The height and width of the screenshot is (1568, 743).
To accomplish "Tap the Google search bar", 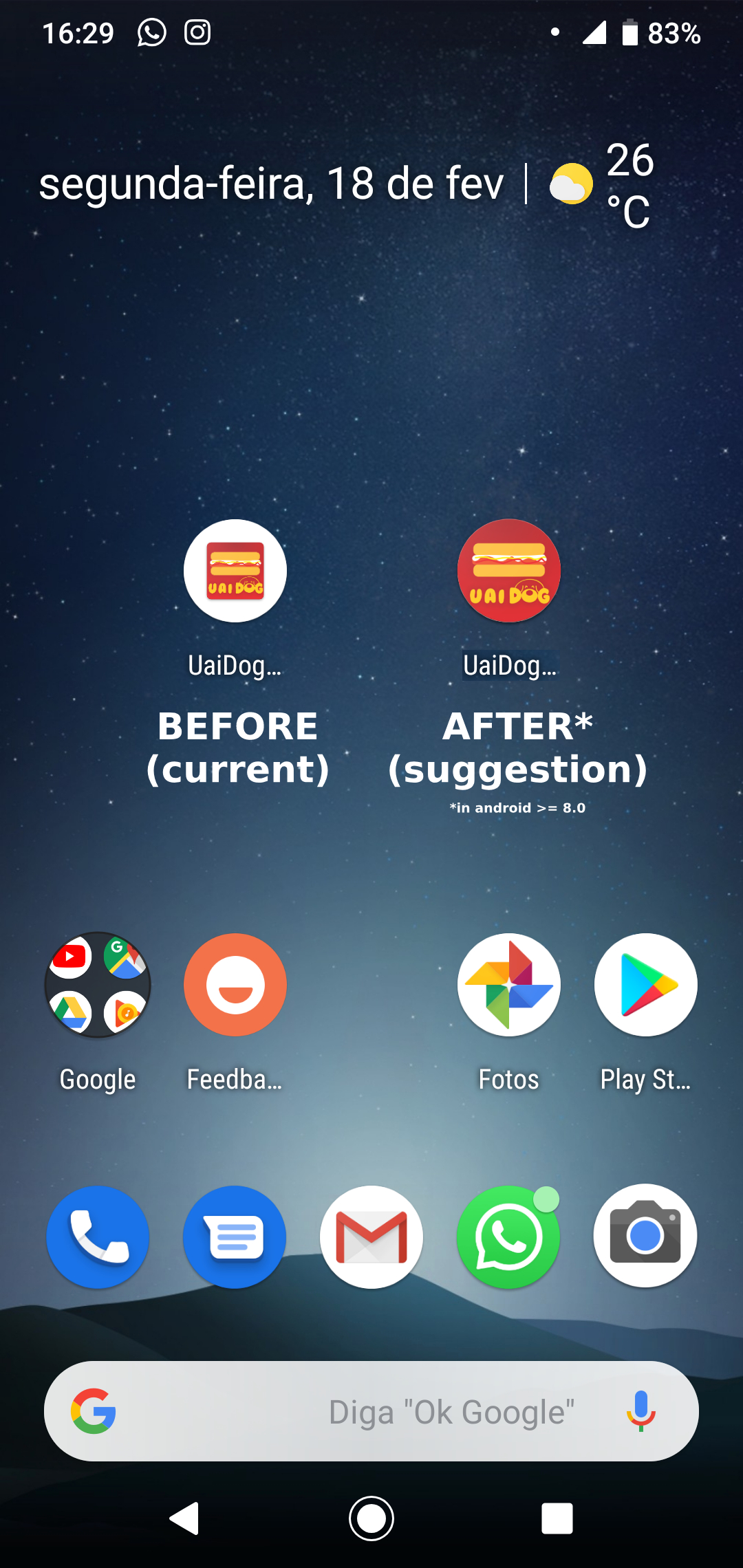I will (371, 1411).
